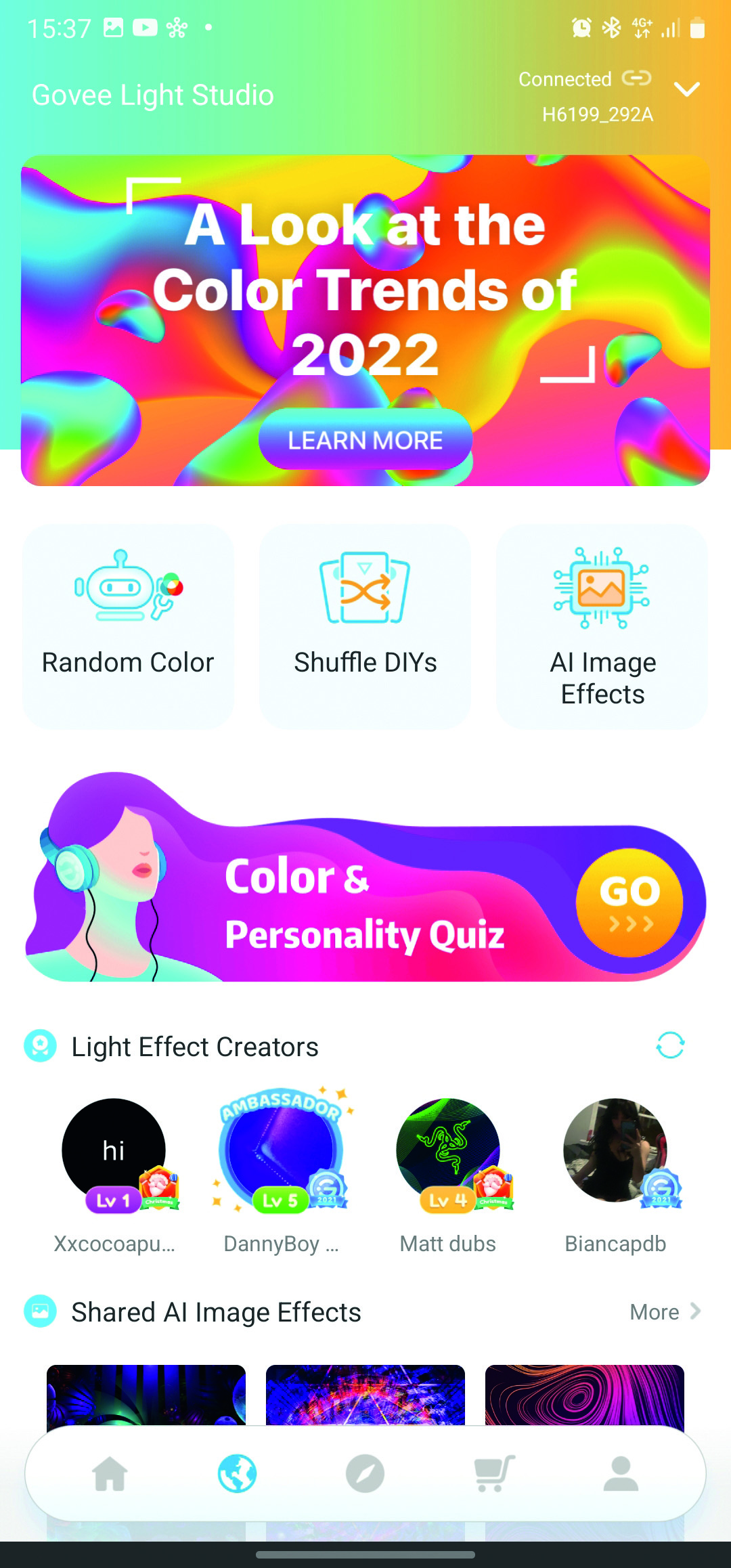Image resolution: width=731 pixels, height=1568 pixels.
Task: Select the globe tab in bottom navigation
Action: point(237,1473)
